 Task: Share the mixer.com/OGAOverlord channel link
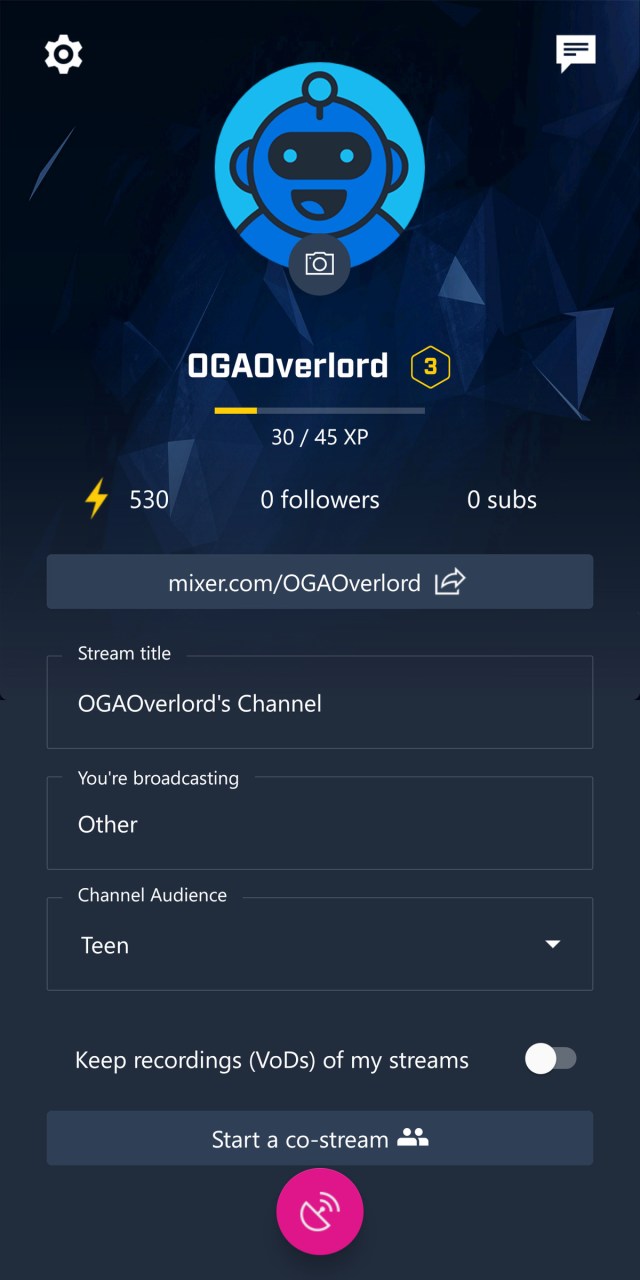tap(450, 582)
